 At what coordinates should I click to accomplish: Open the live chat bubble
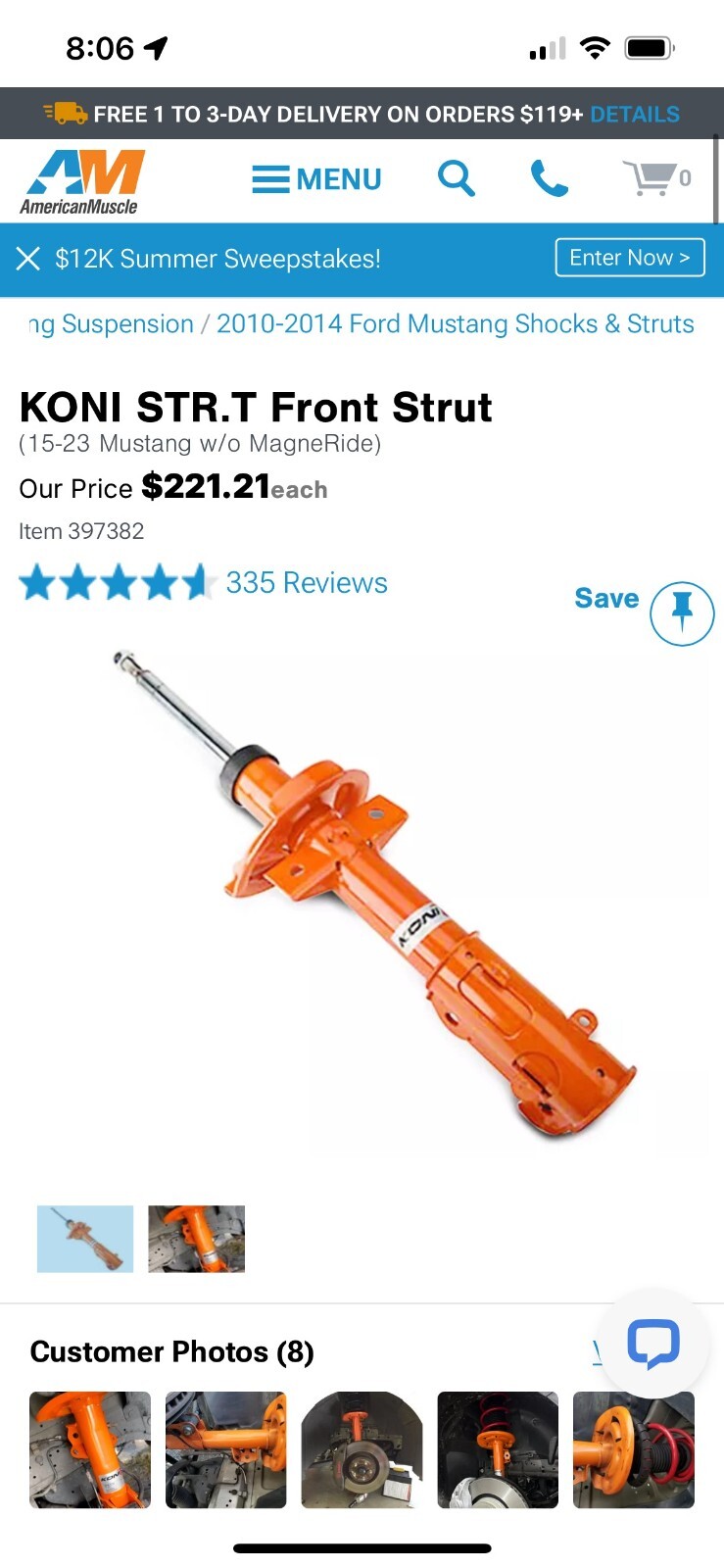pyautogui.click(x=652, y=1343)
